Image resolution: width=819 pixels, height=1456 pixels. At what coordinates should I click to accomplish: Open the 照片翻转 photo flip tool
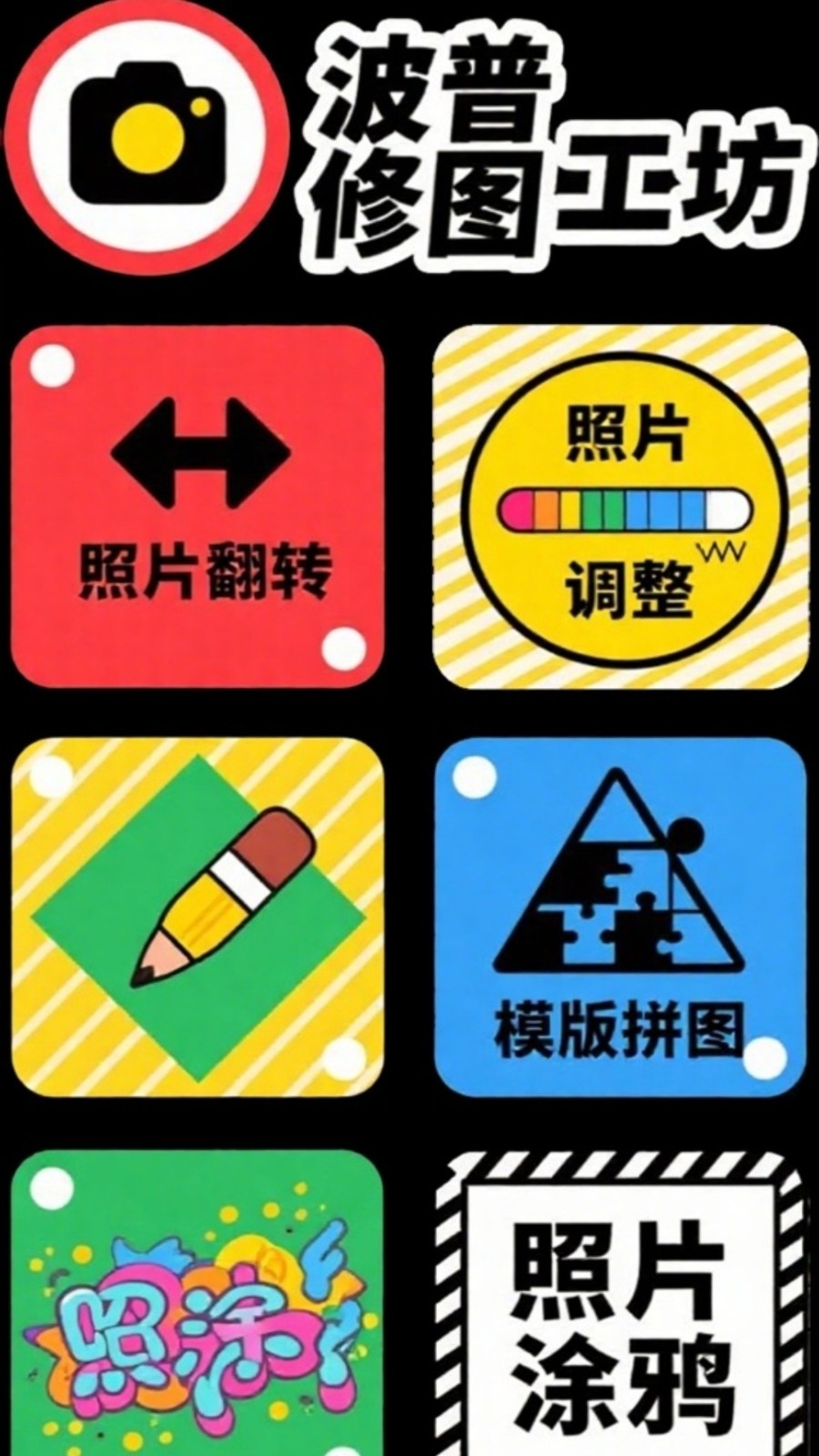point(197,506)
